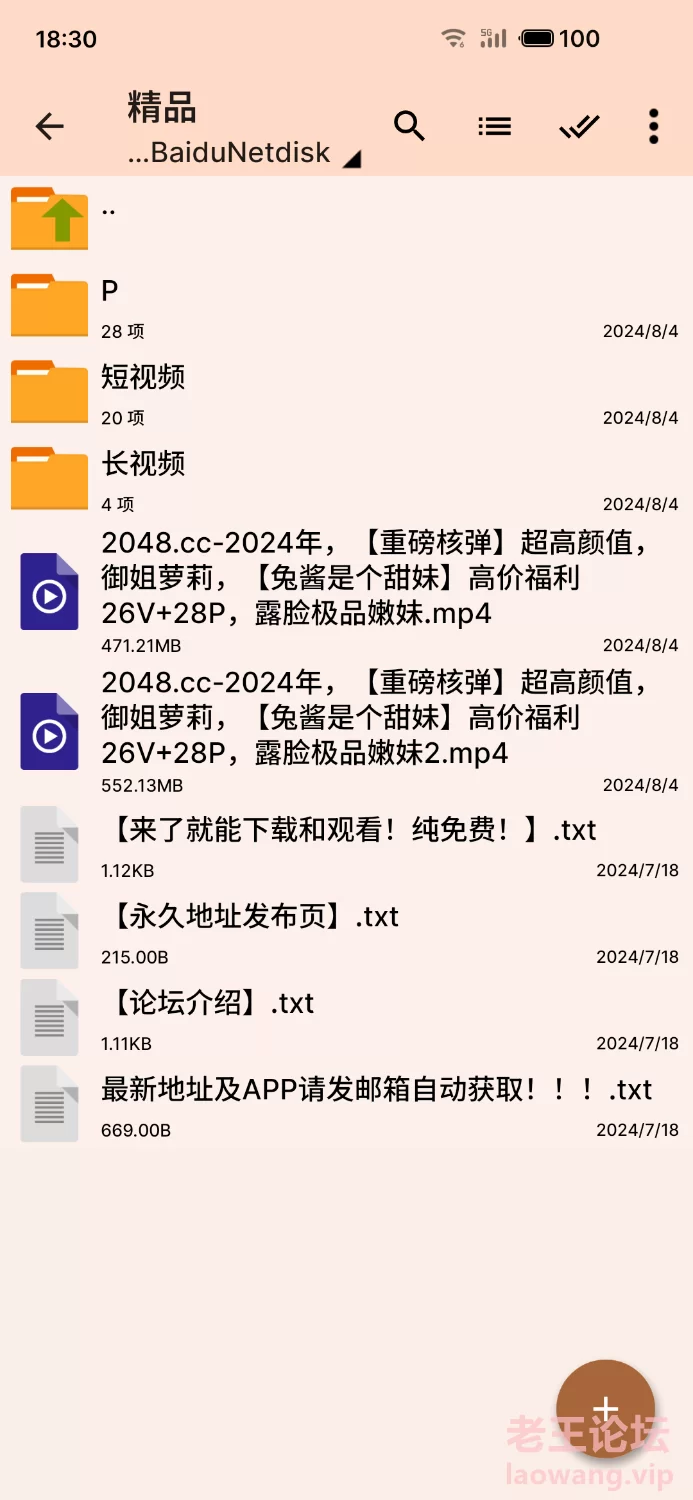Open the 长视频 folder

[346, 478]
